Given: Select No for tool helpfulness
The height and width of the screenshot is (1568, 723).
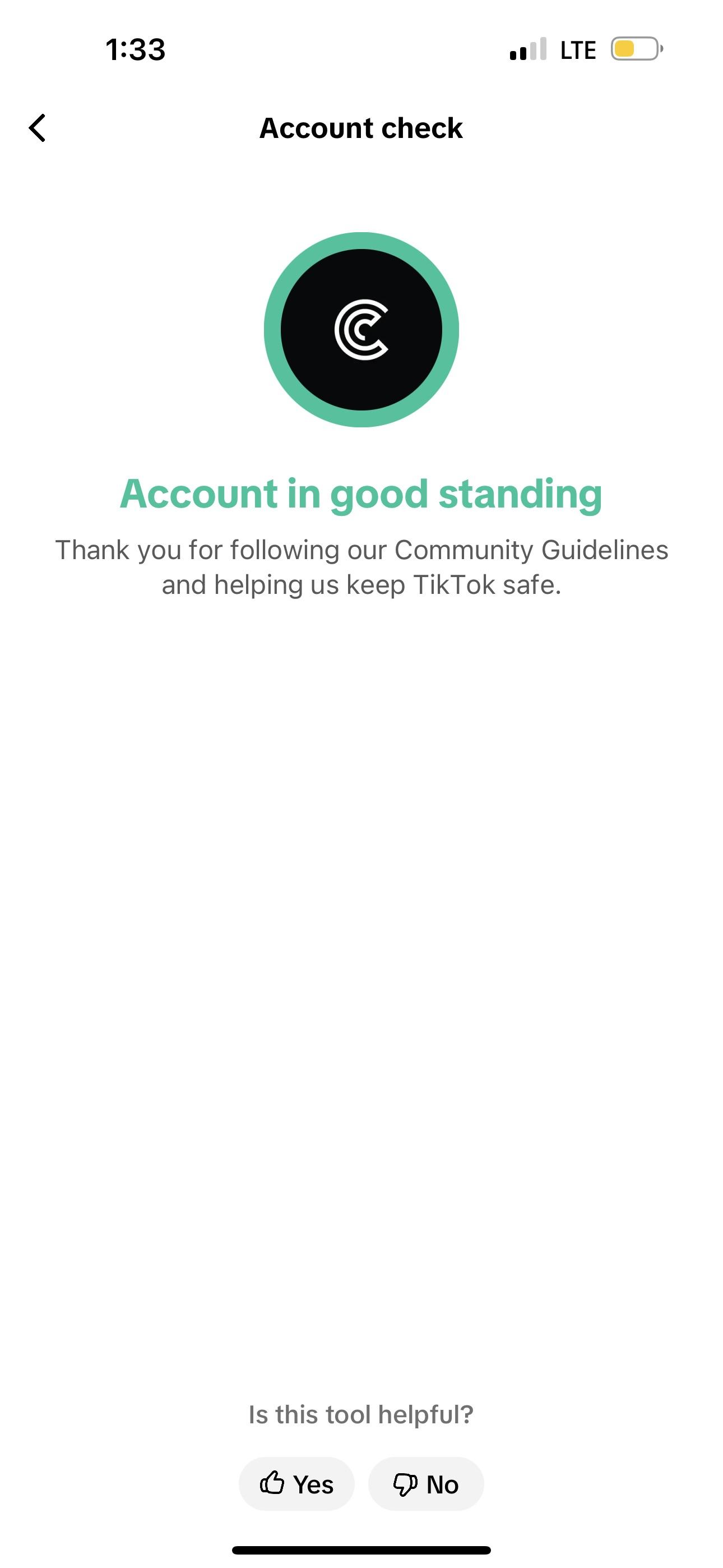Looking at the screenshot, I should [426, 1484].
